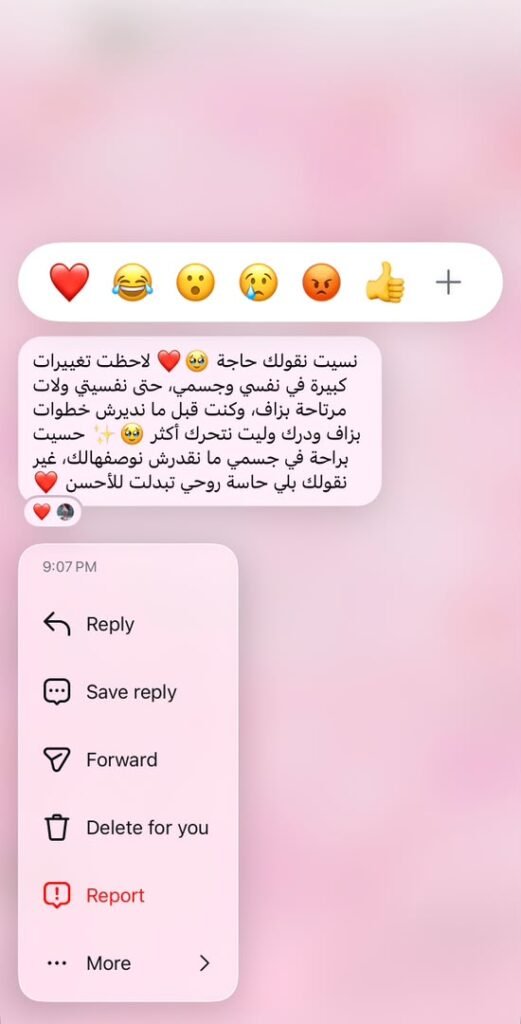Screen dimensions: 521x1024
Task: React with the laughing tears emoji
Action: [133, 282]
